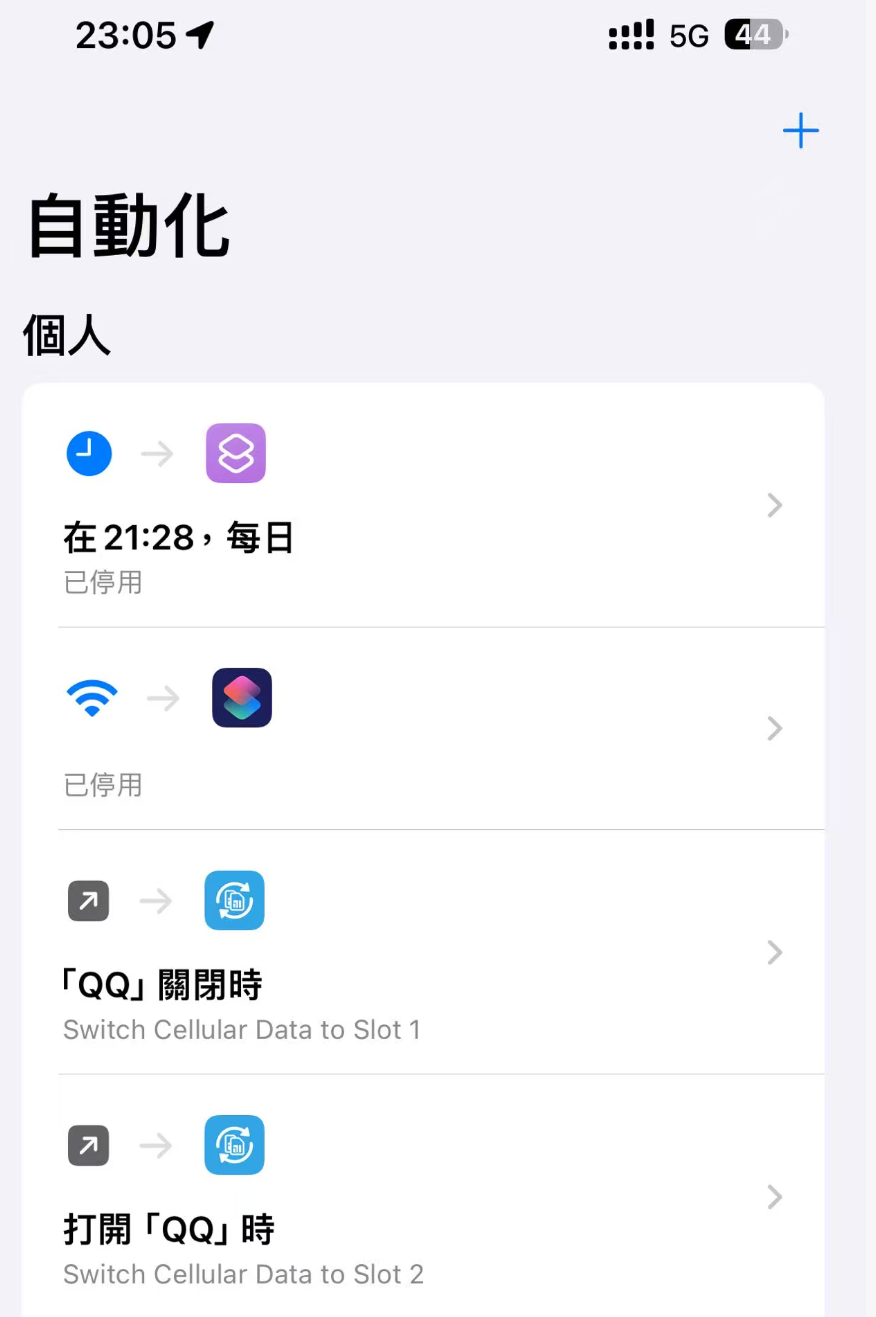Tap the arrow icon in the 打開「QQ」時 row

pyautogui.click(x=88, y=1144)
